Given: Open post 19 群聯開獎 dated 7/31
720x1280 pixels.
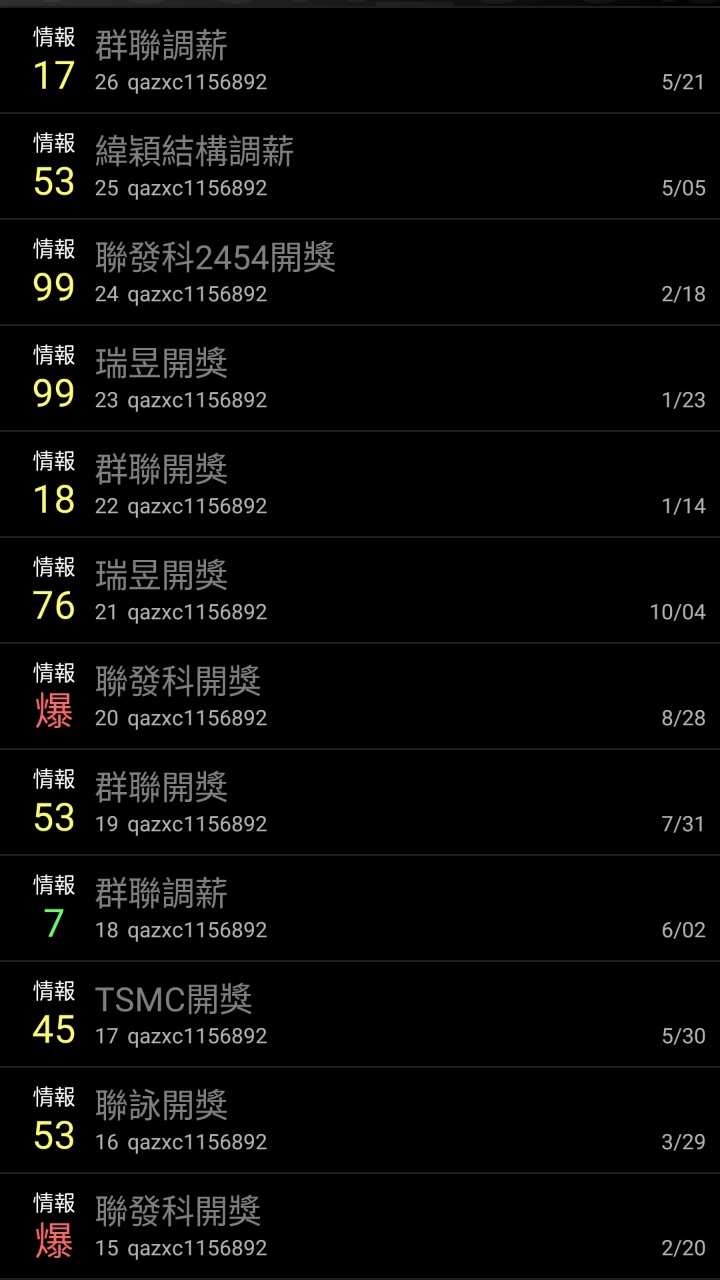Looking at the screenshot, I should pos(360,803).
